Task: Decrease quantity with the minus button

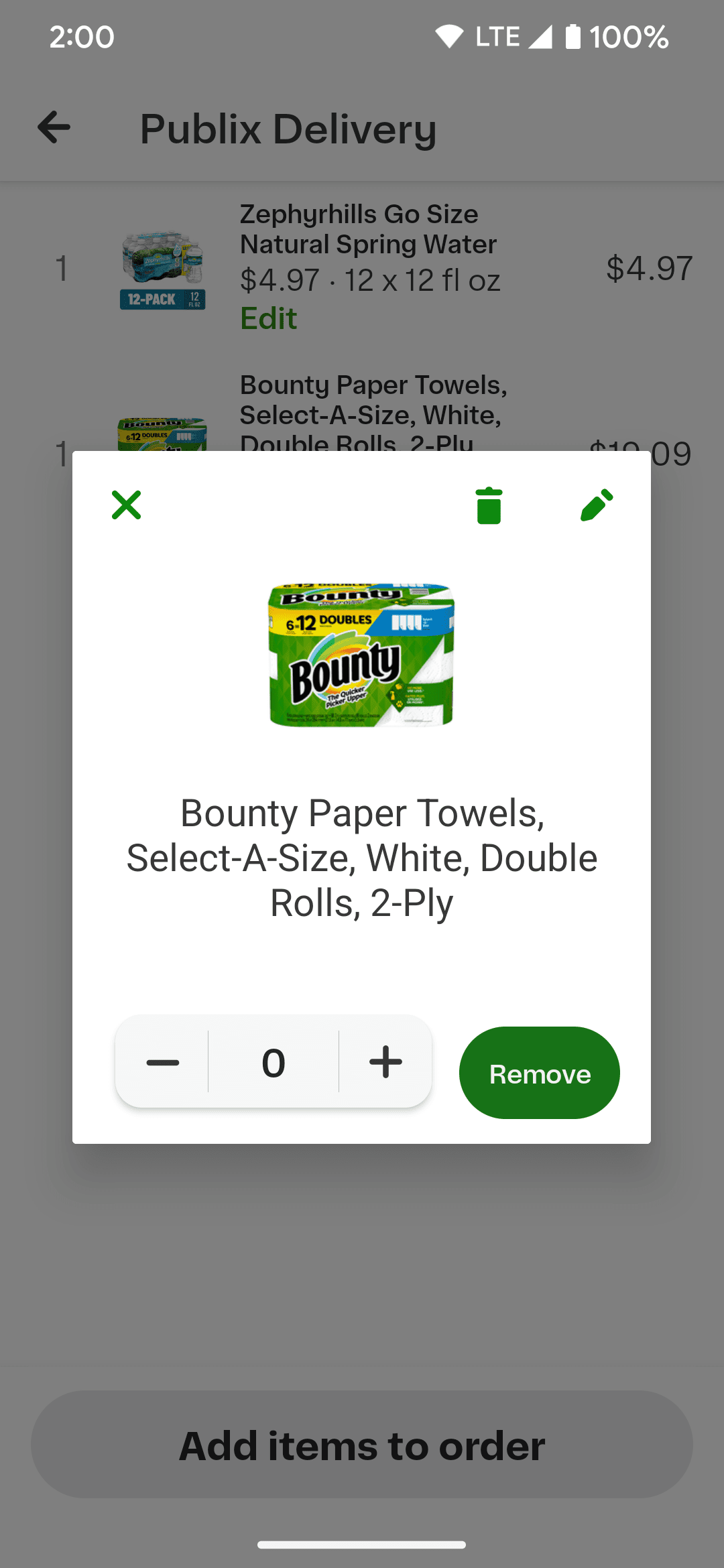Action: tap(162, 1062)
